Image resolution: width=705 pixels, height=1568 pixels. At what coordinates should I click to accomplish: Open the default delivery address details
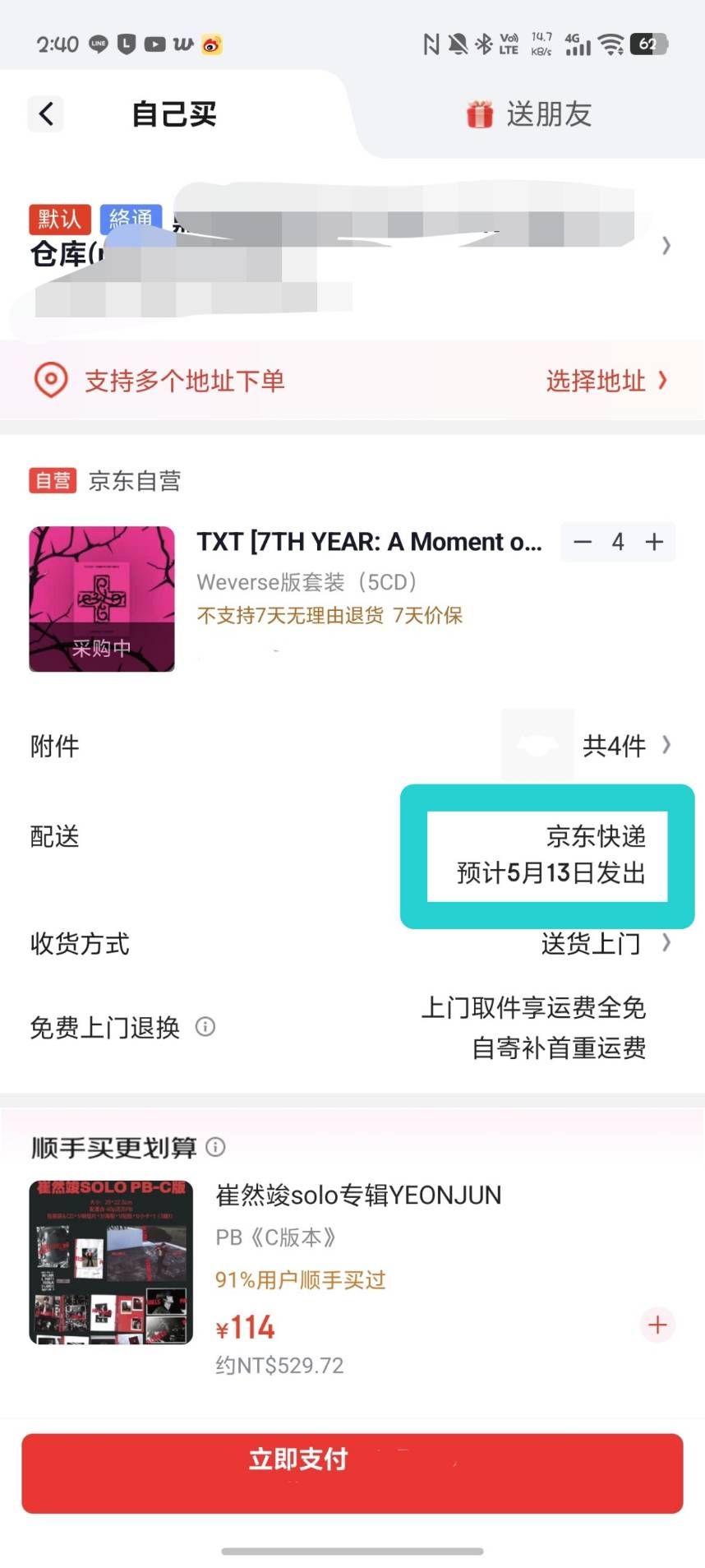(x=666, y=246)
